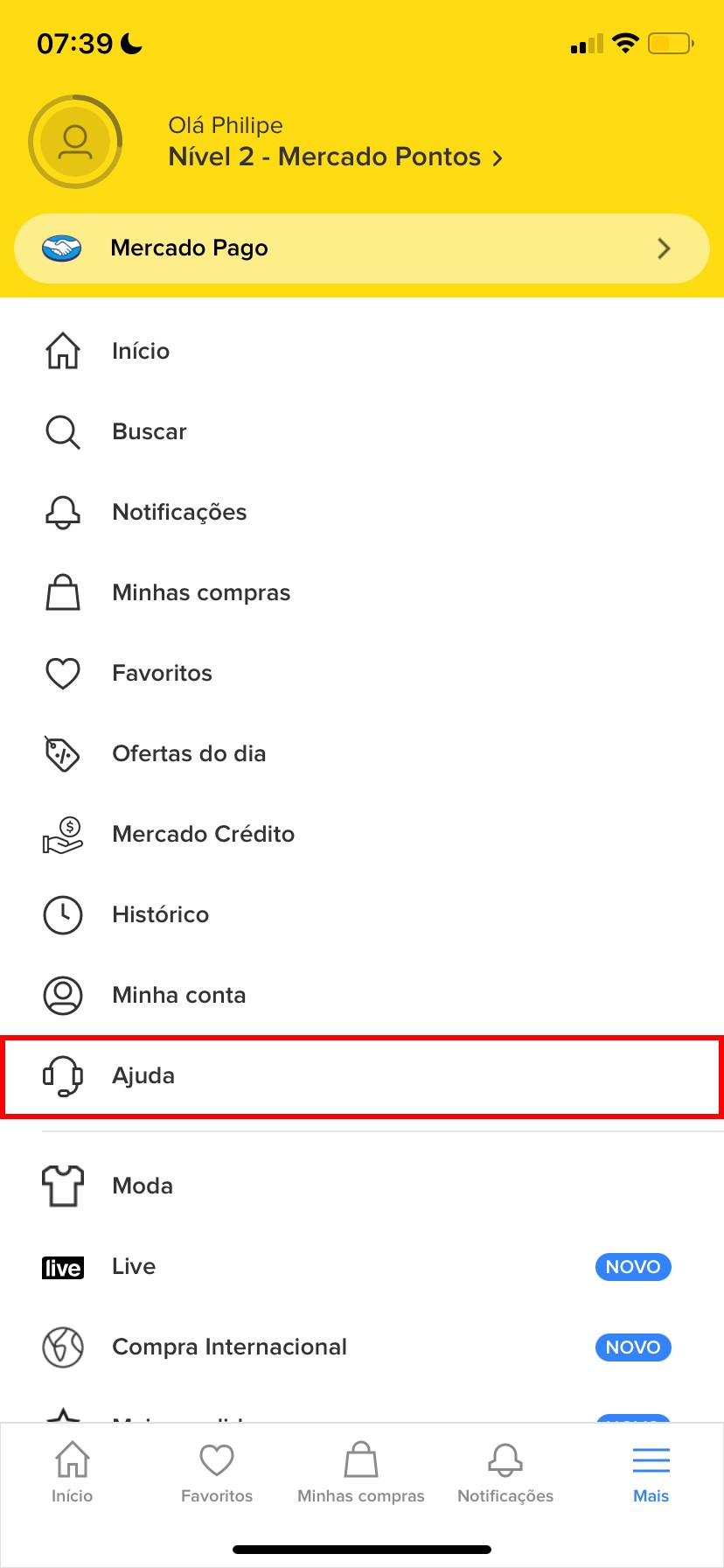Screen dimensions: 724x1568
Task: Open Notificações in the menu list
Action: (x=179, y=513)
